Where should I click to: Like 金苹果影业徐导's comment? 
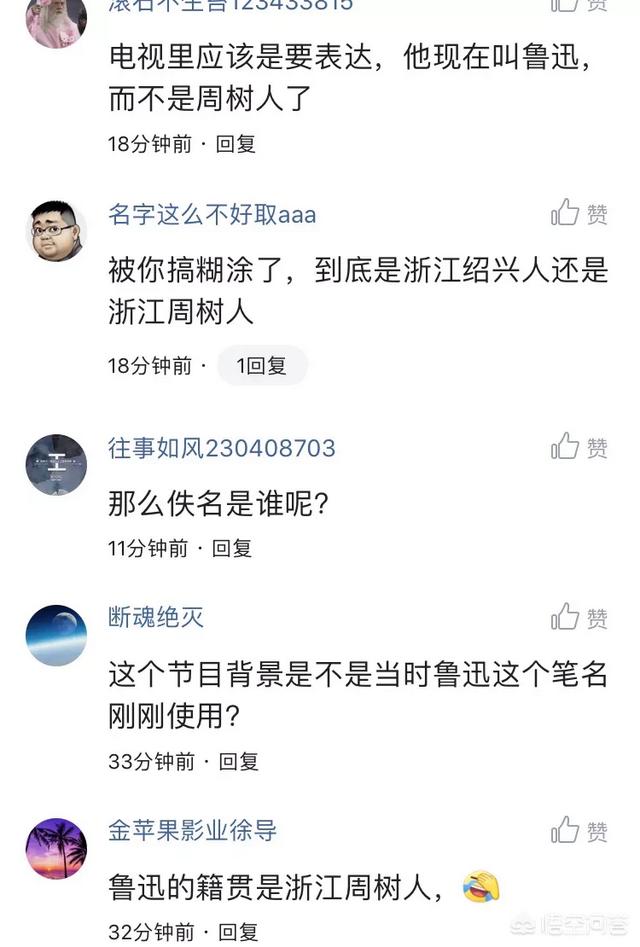[x=579, y=830]
